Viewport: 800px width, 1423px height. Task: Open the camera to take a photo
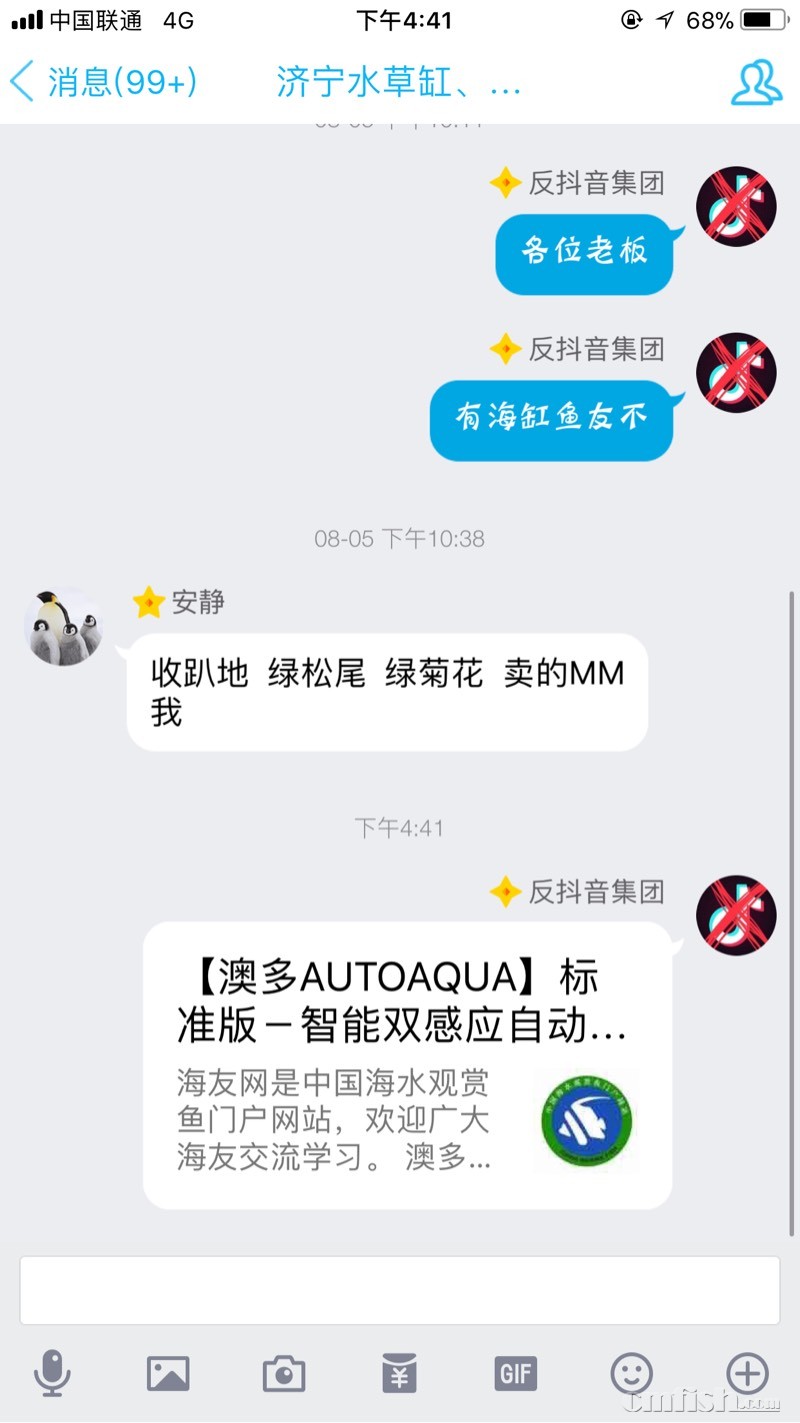pos(284,1373)
